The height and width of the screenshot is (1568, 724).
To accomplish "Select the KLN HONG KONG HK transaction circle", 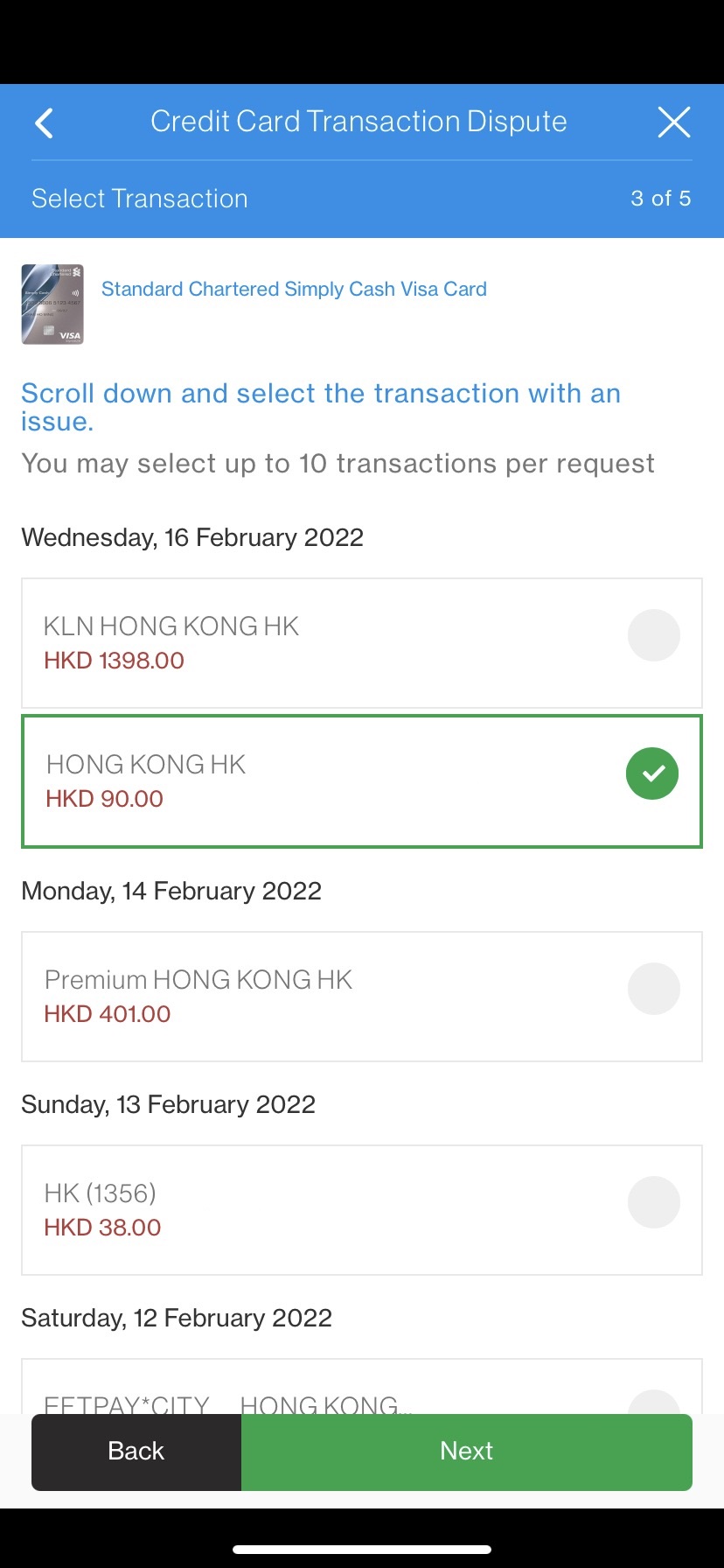I will pos(654,635).
